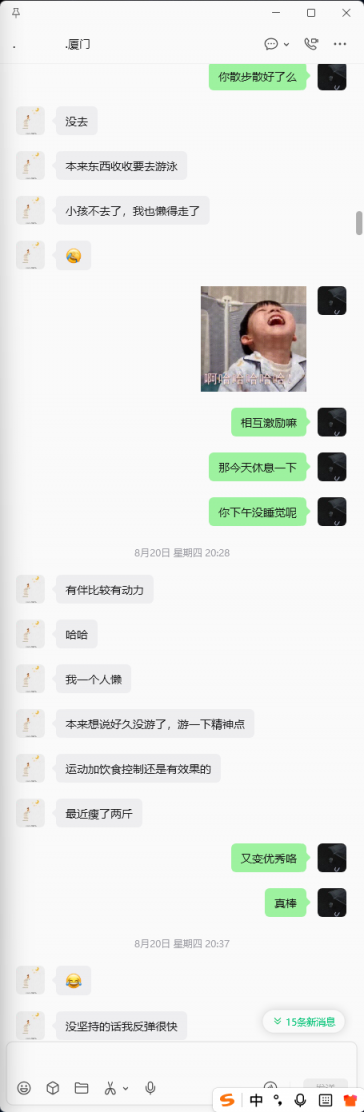Jump to the 15条新消息 new messages

pos(304,1021)
